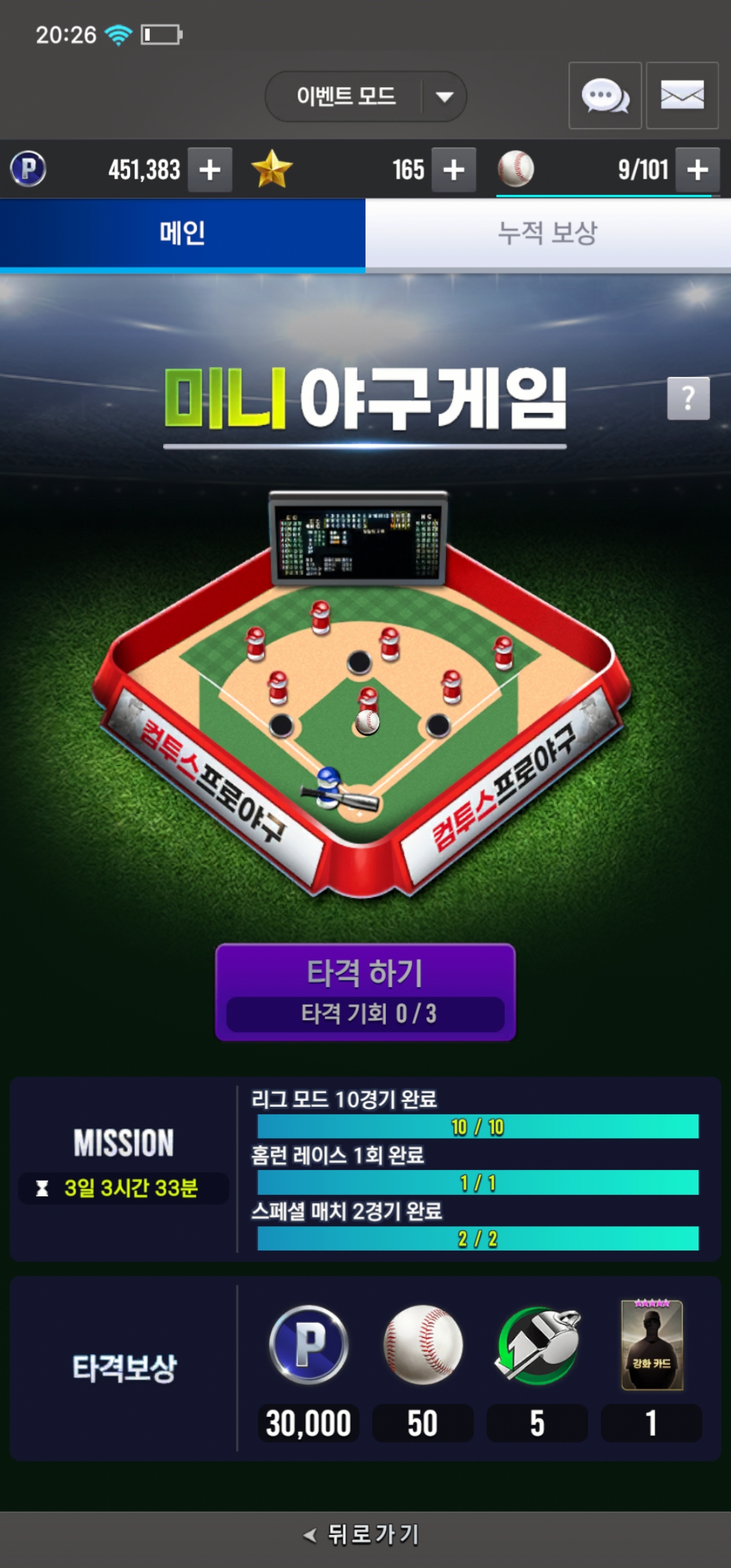Viewport: 731px width, 1568px height.
Task: Tap the 타격 하기 button
Action: 365,992
